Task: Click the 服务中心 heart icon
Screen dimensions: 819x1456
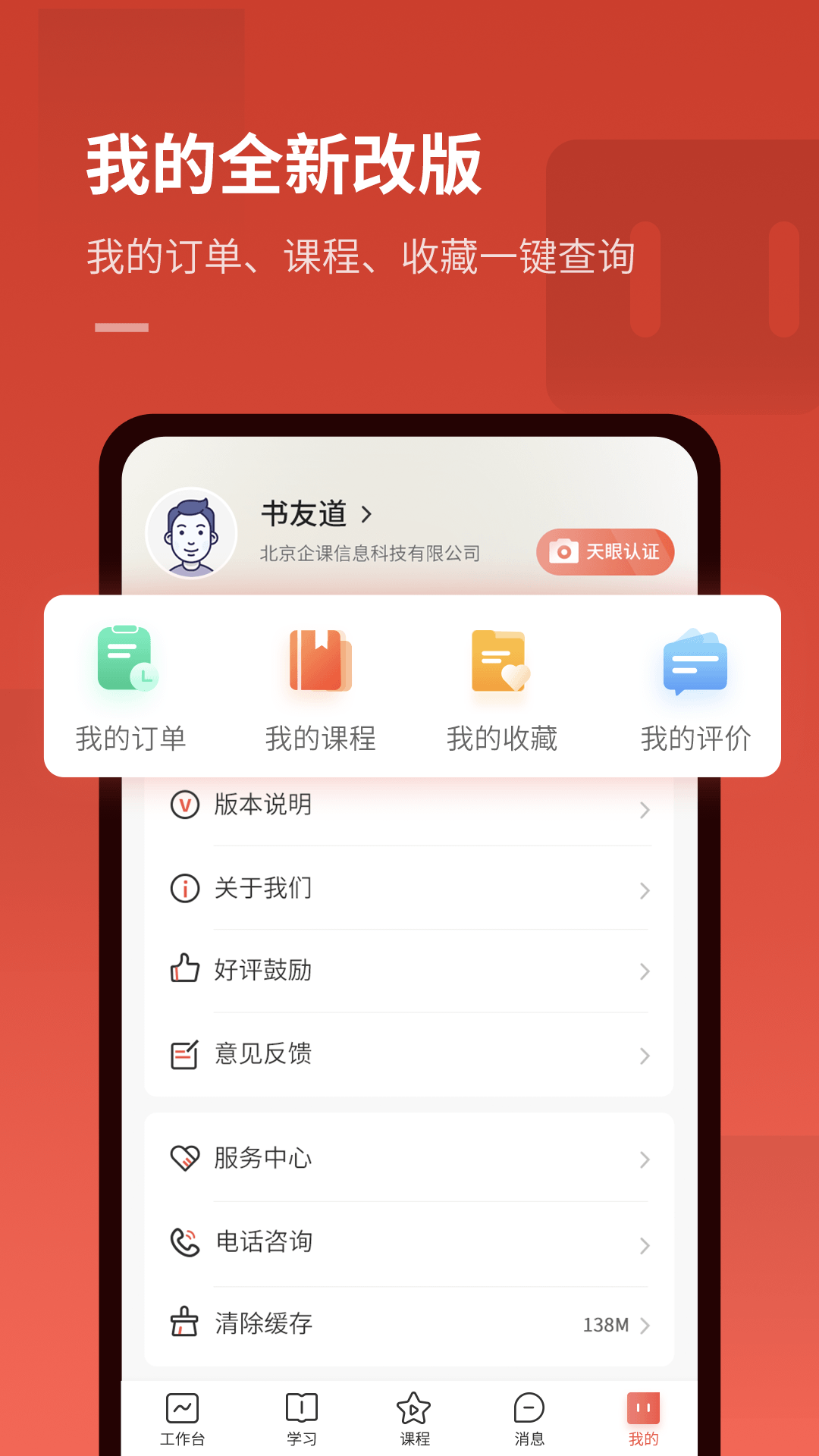Action: 184,1158
